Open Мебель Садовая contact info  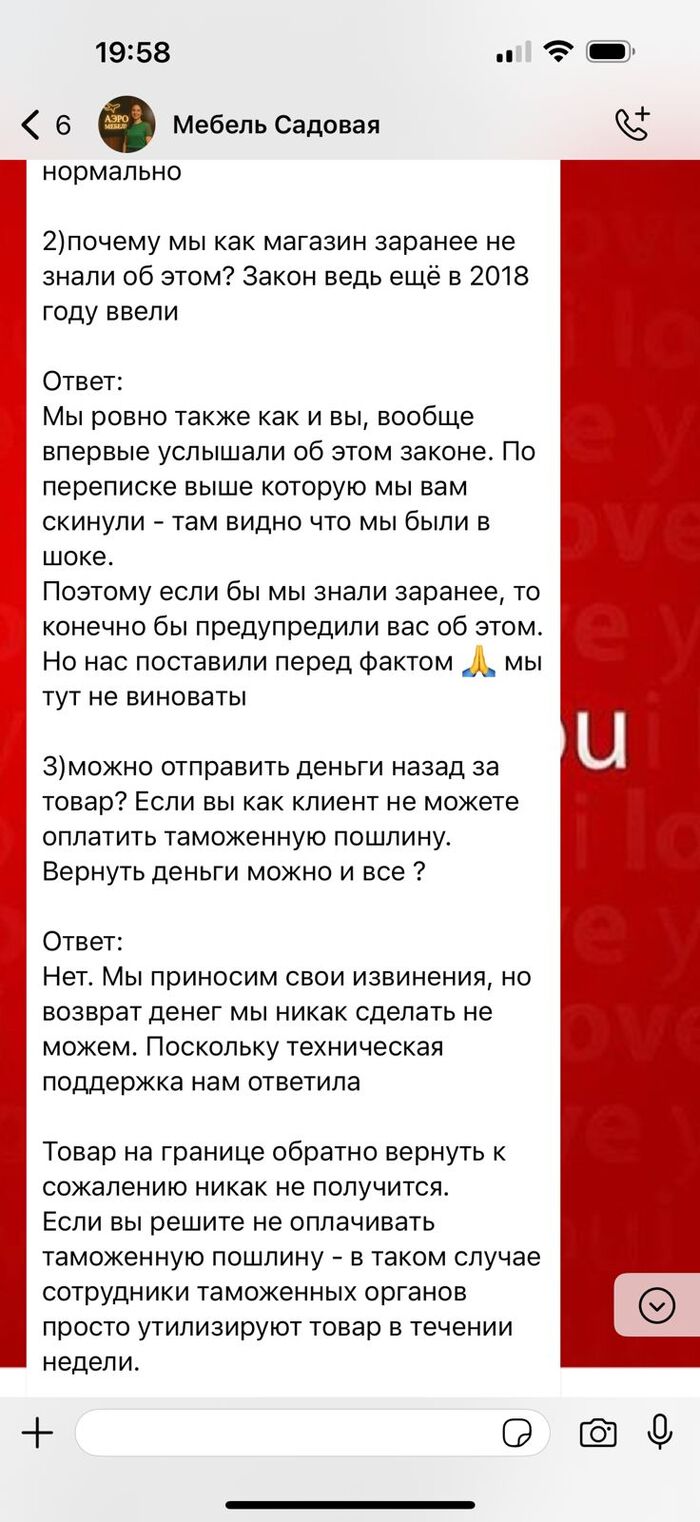pos(275,125)
